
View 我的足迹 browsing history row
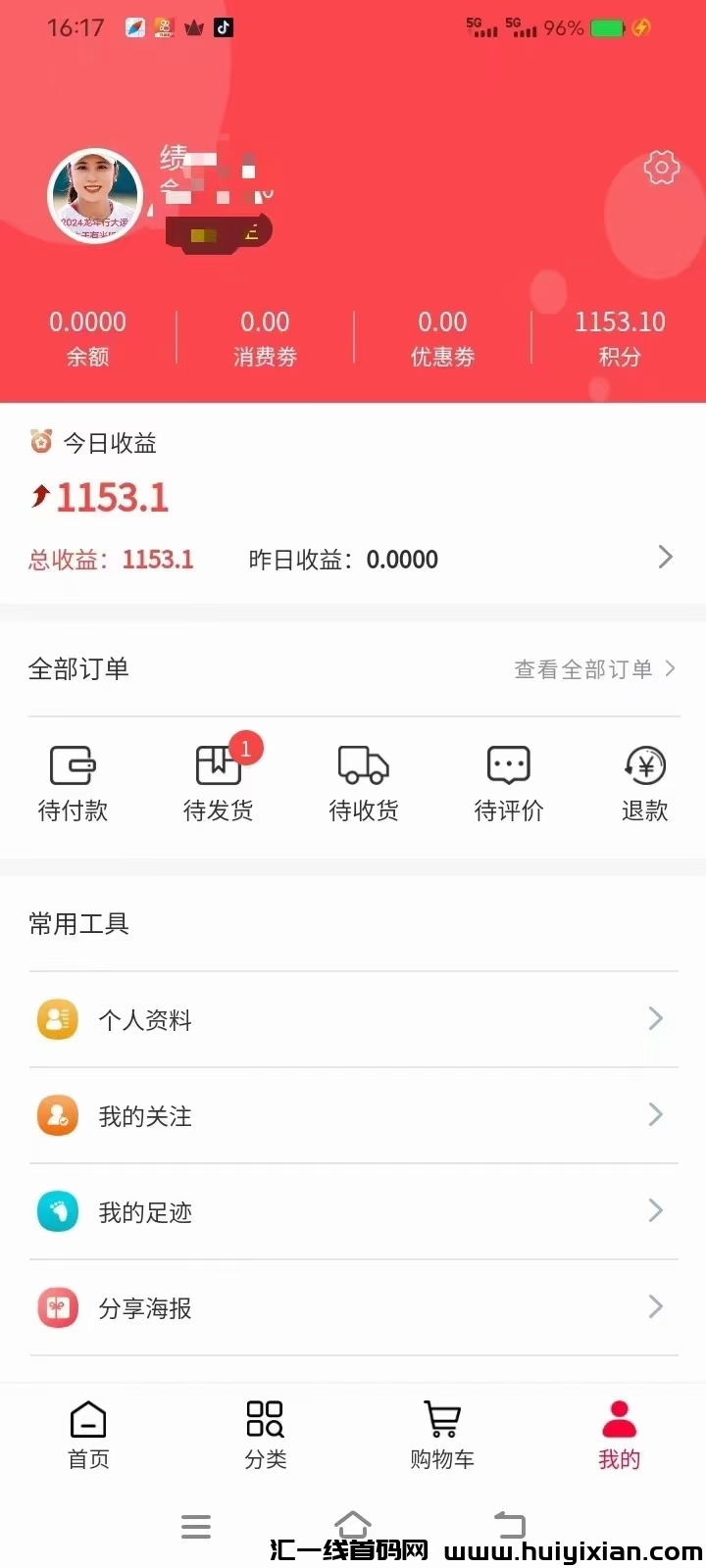[x=353, y=1212]
